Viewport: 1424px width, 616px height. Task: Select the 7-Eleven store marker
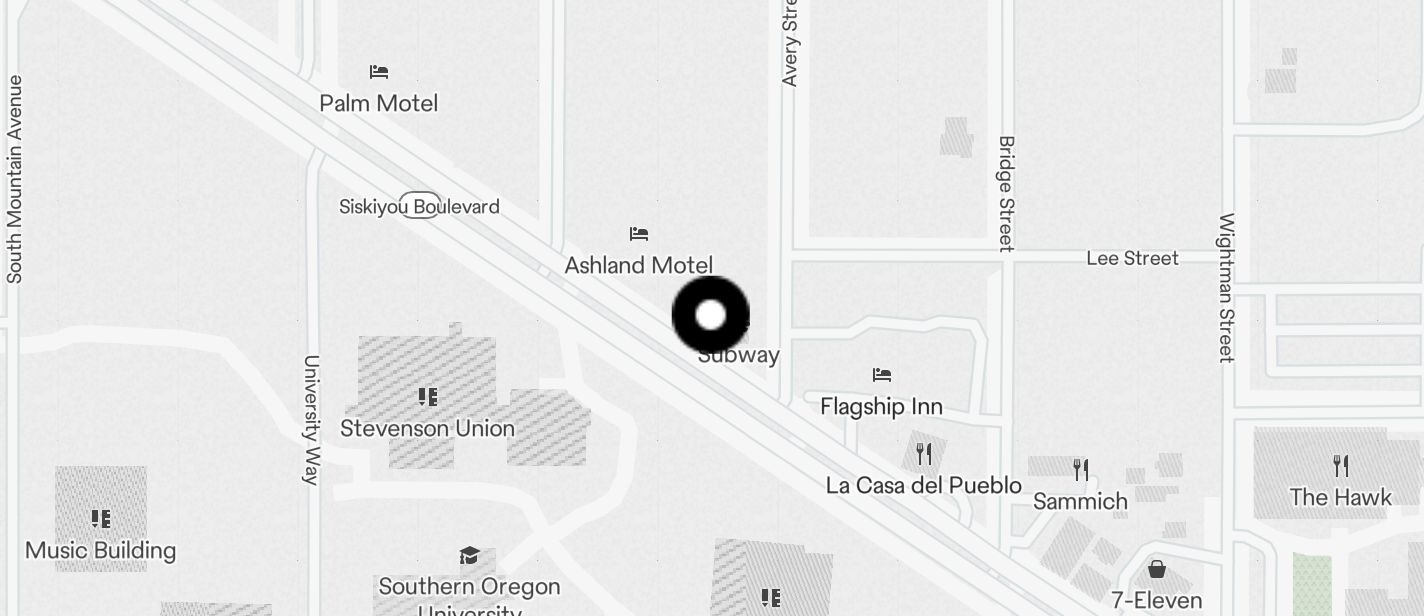coord(1157,570)
